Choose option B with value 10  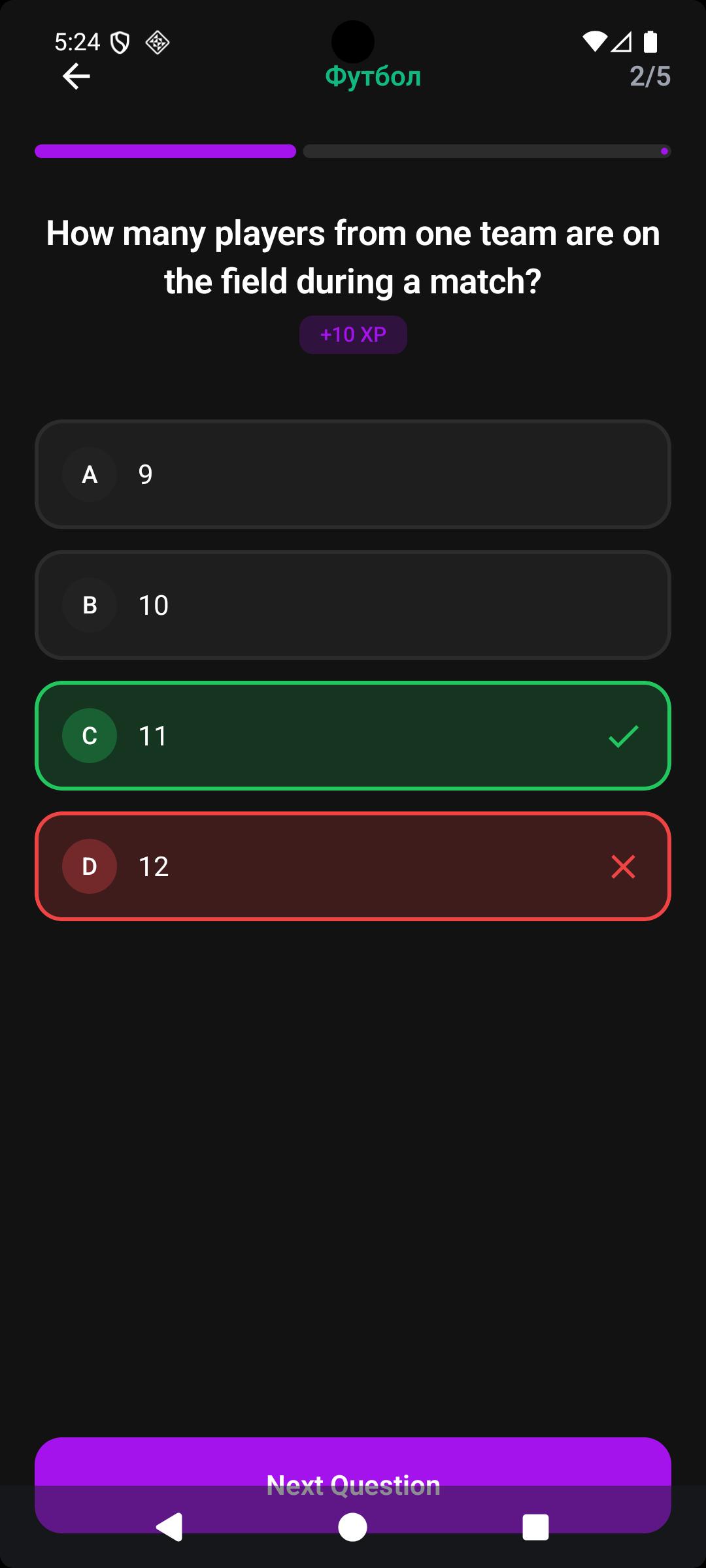pyautogui.click(x=353, y=605)
